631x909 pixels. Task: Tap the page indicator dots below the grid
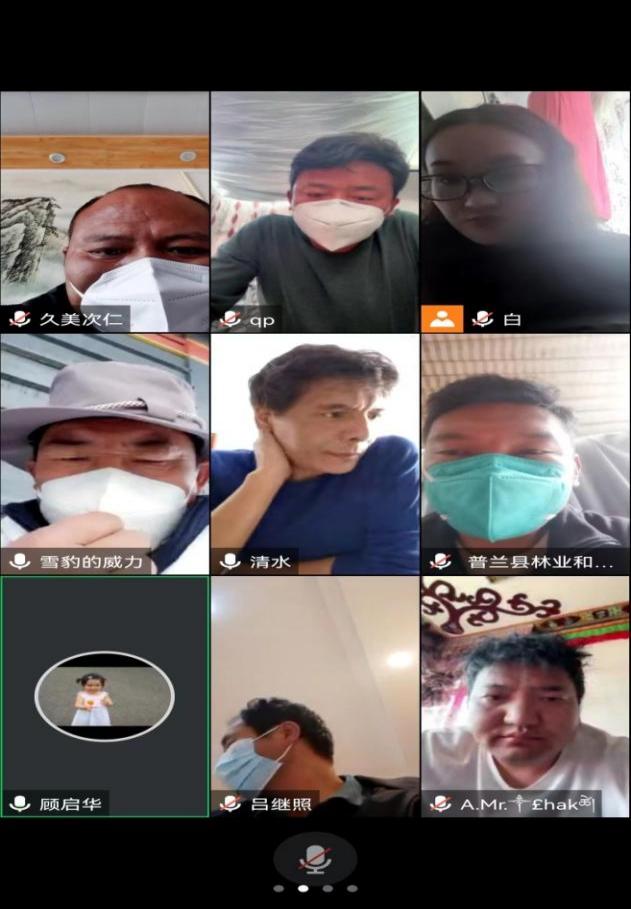(315, 888)
